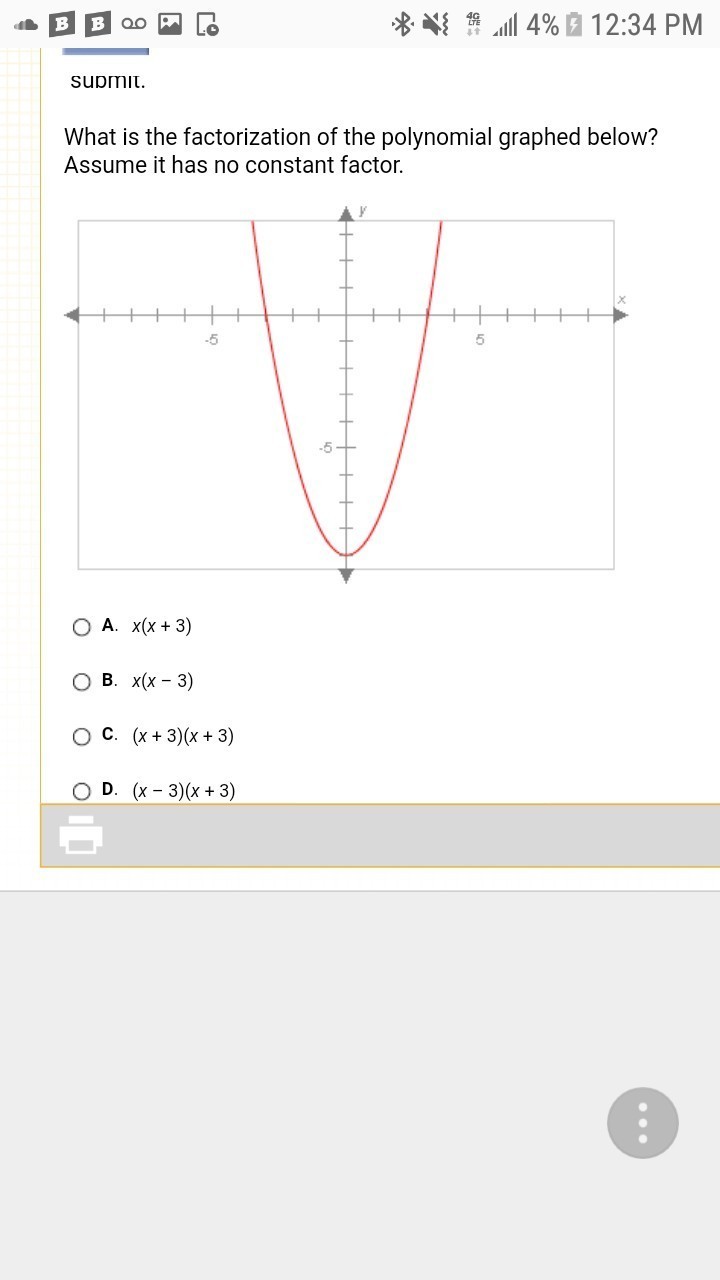Open the three-dot floating menu button
720x1280 pixels.
pos(642,1123)
